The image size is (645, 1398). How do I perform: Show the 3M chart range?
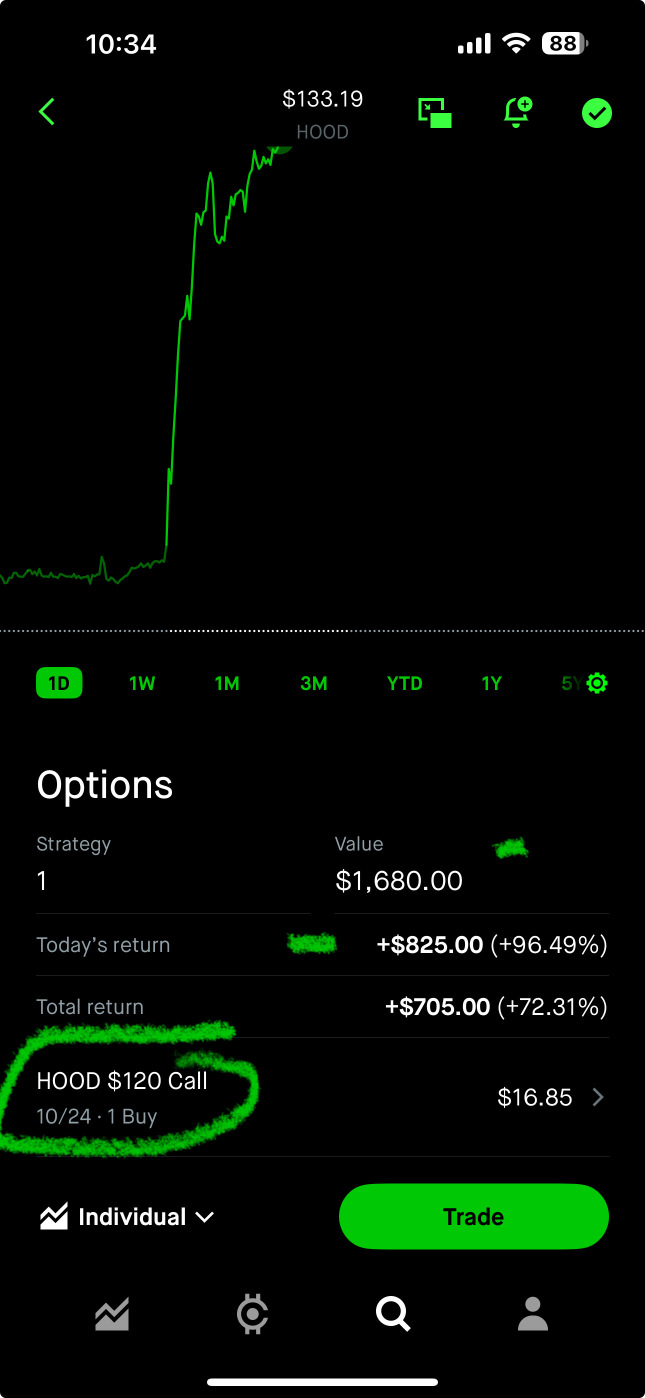314,684
